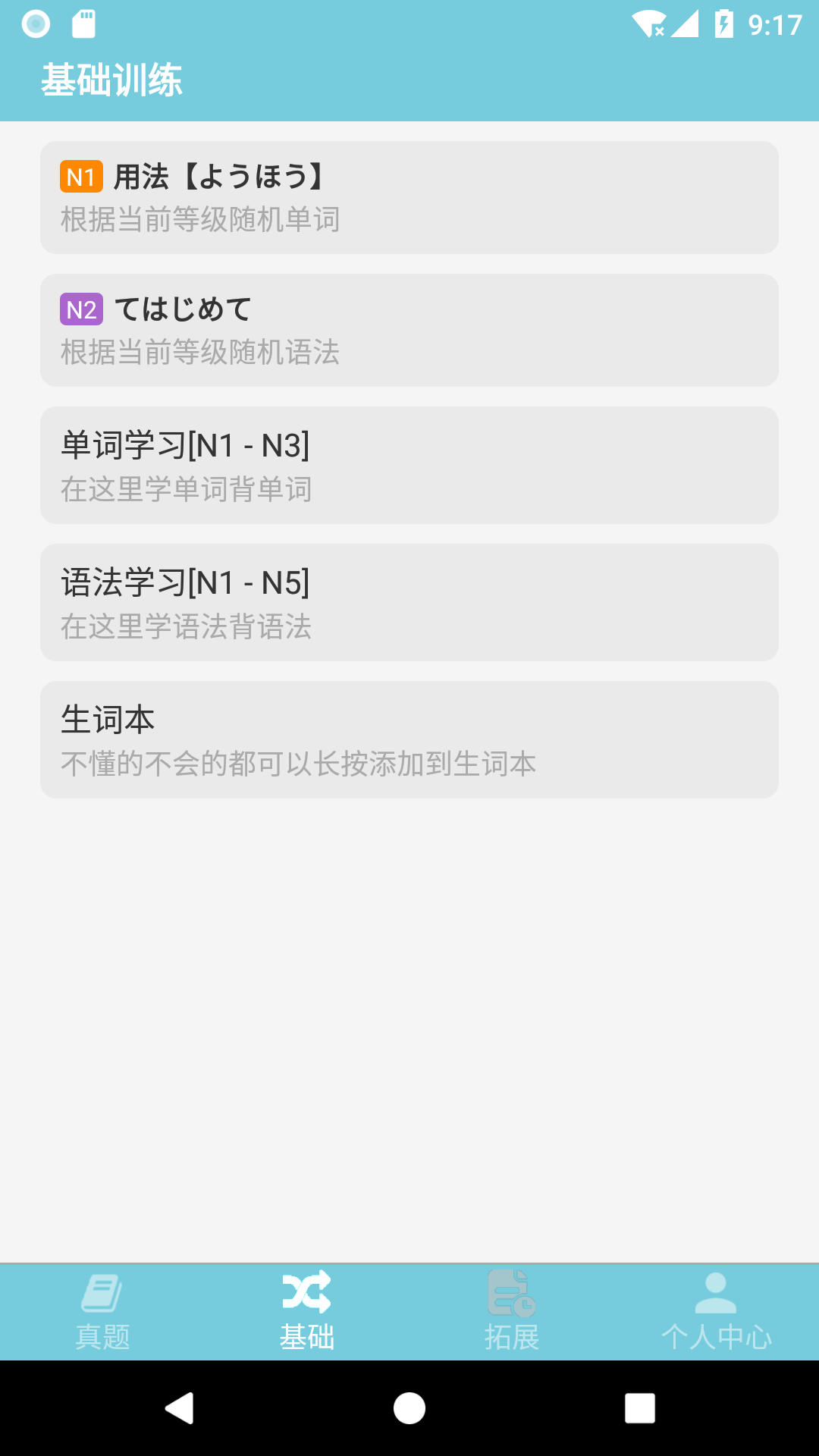The image size is (819, 1456).
Task: Start 语法学习[N1 - N5] grammar study
Action: click(x=409, y=602)
